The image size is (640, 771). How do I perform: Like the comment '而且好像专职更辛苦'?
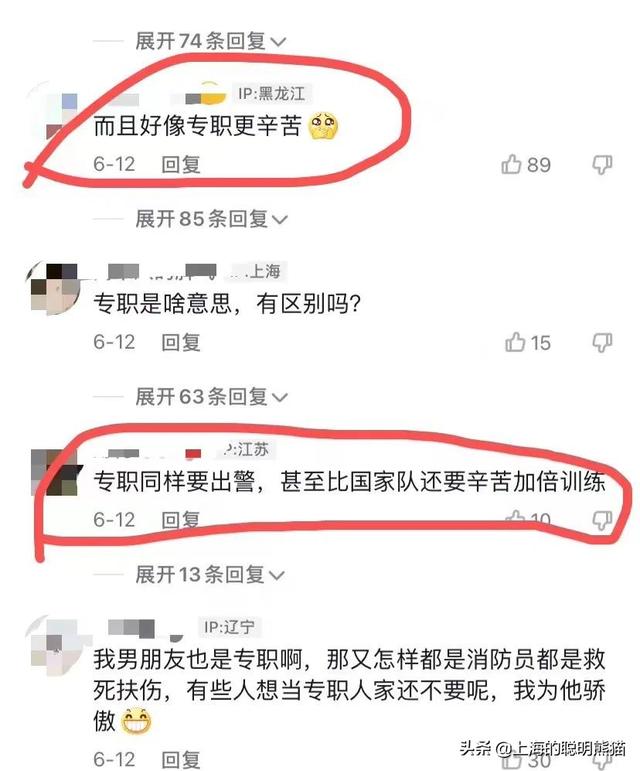click(513, 164)
